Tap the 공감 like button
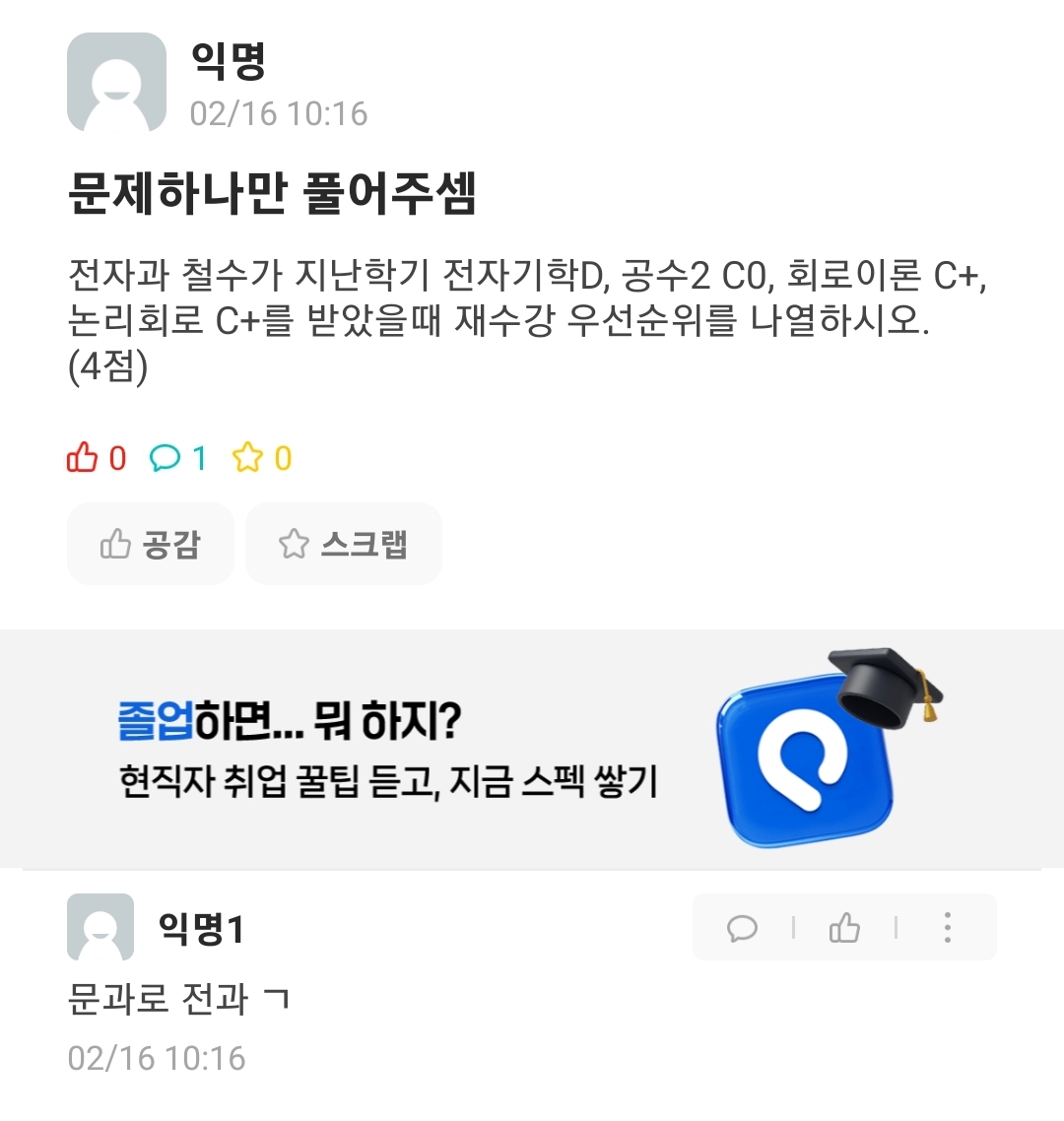Image resolution: width=1064 pixels, height=1121 pixels. (x=150, y=544)
